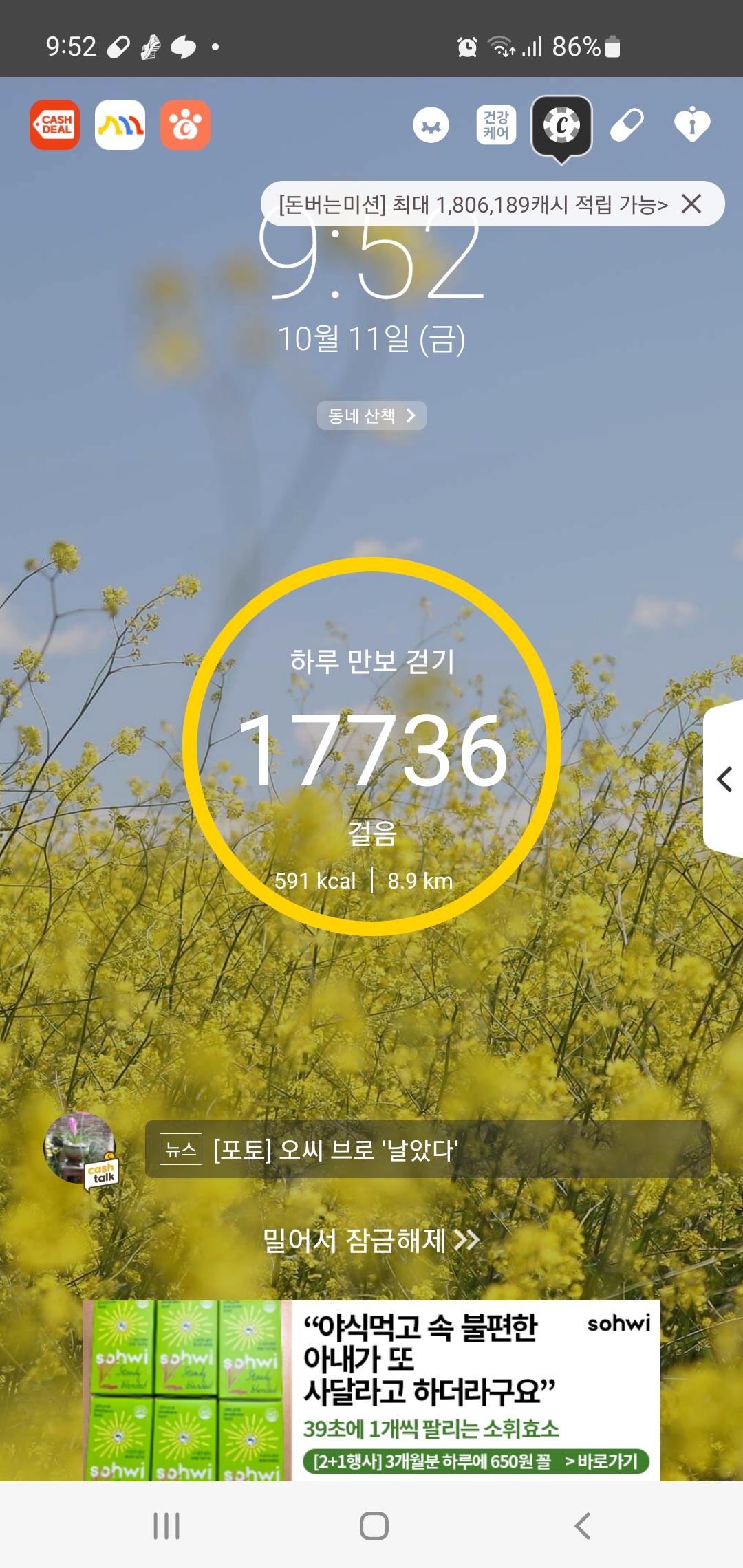Open the pill icon
Viewport: 743px width, 1568px height.
coord(627,125)
